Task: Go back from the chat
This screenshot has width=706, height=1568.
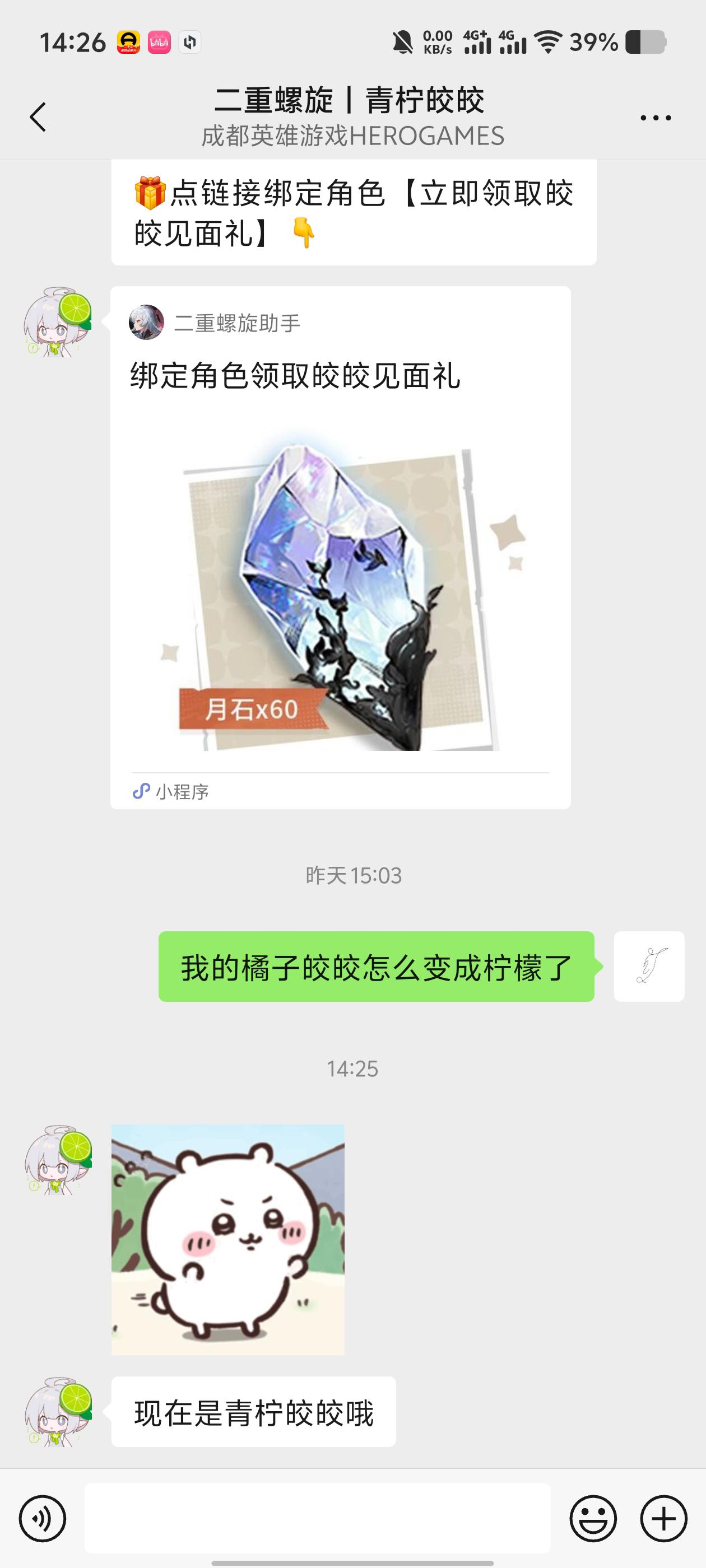Action: click(38, 117)
